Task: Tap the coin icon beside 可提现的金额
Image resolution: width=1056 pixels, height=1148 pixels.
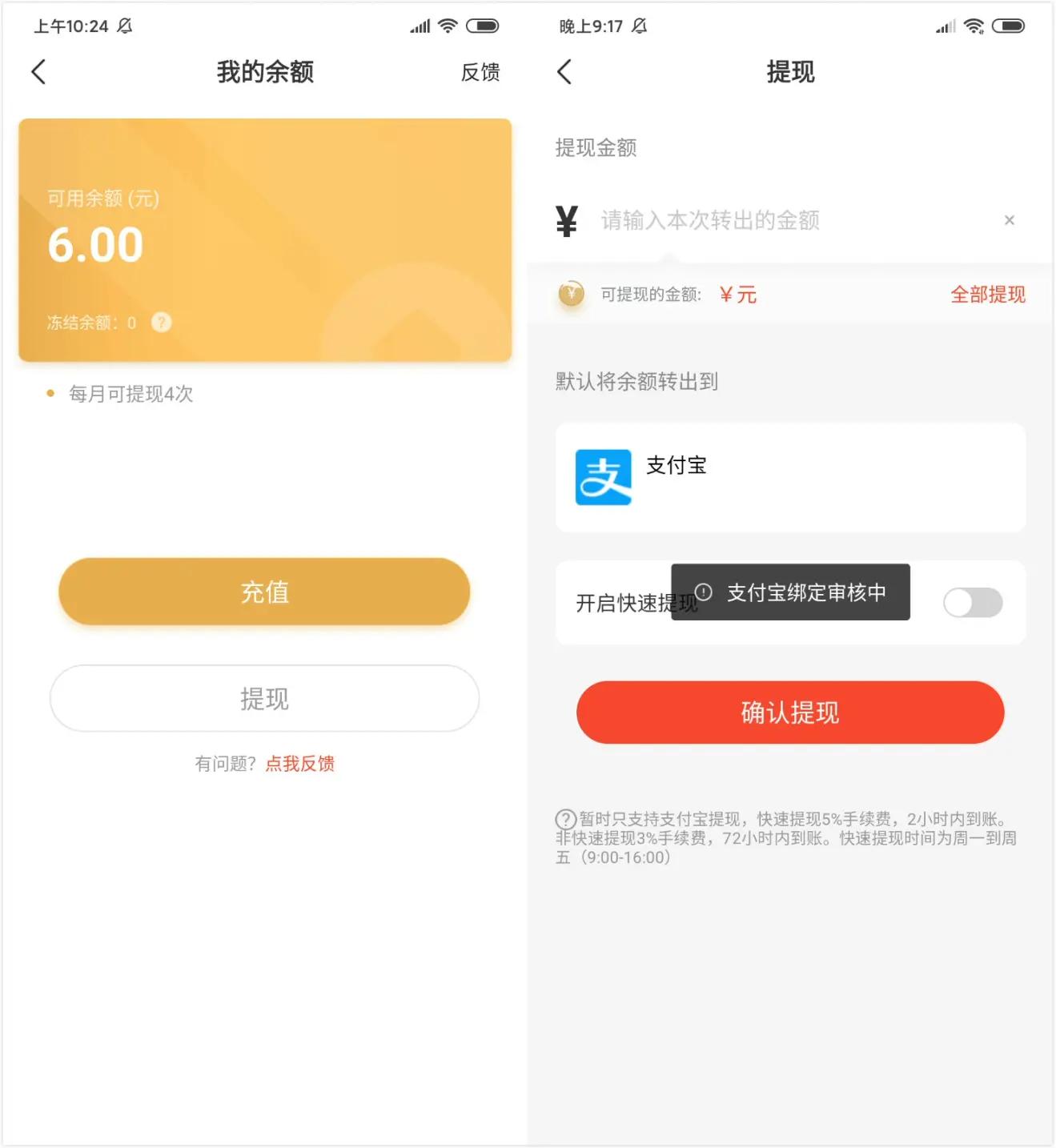Action: coord(570,295)
